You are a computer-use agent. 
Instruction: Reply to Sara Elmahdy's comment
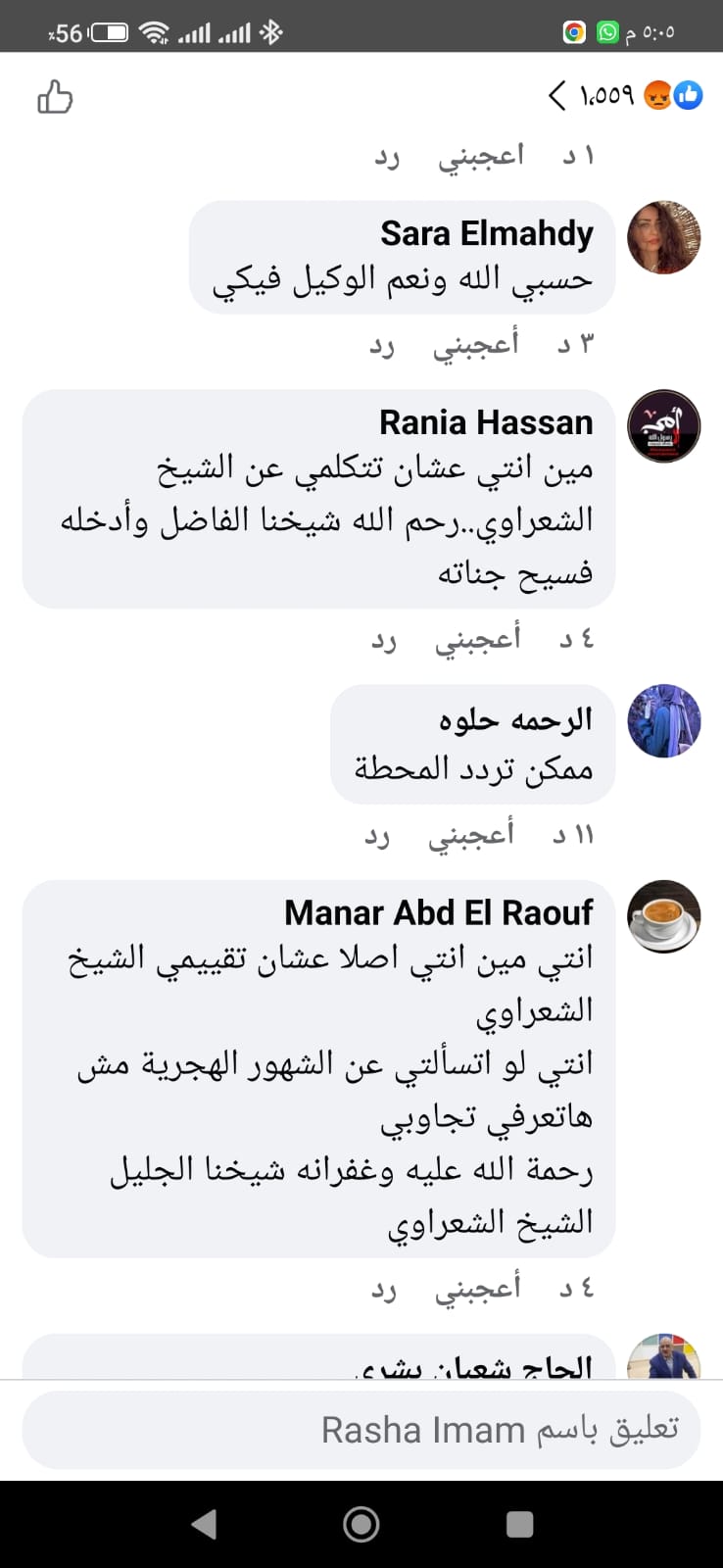tap(382, 345)
